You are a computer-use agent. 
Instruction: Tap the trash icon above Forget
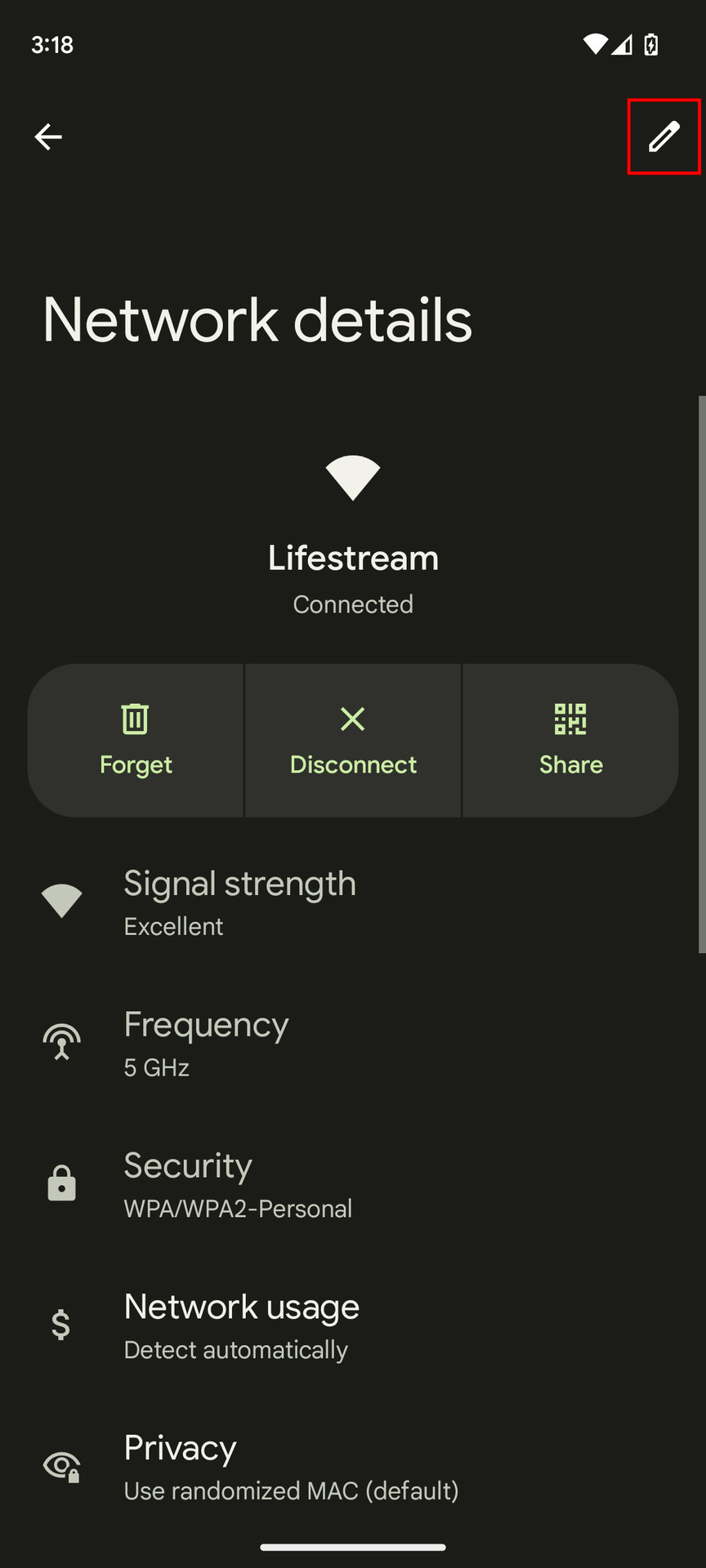[136, 719]
